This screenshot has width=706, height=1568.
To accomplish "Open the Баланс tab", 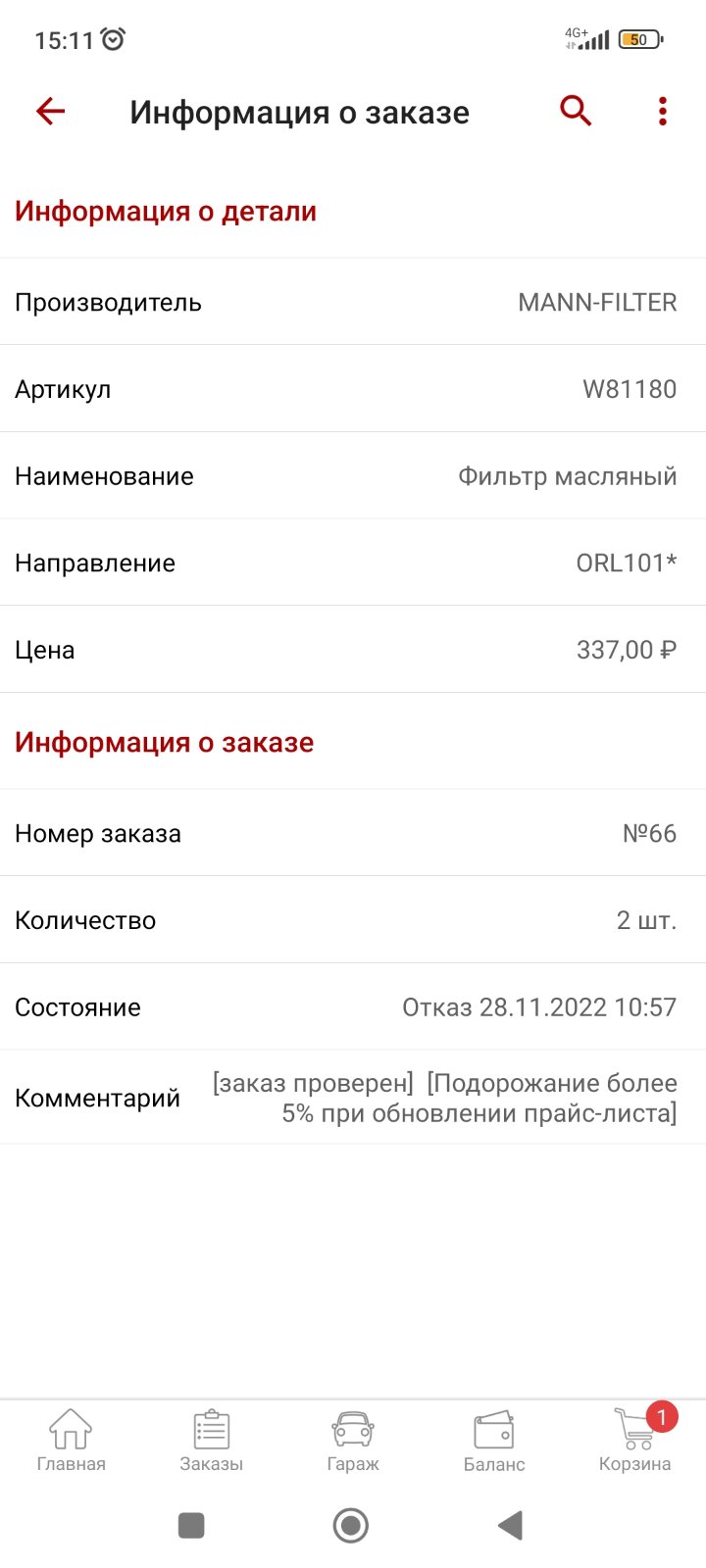I will click(494, 1442).
